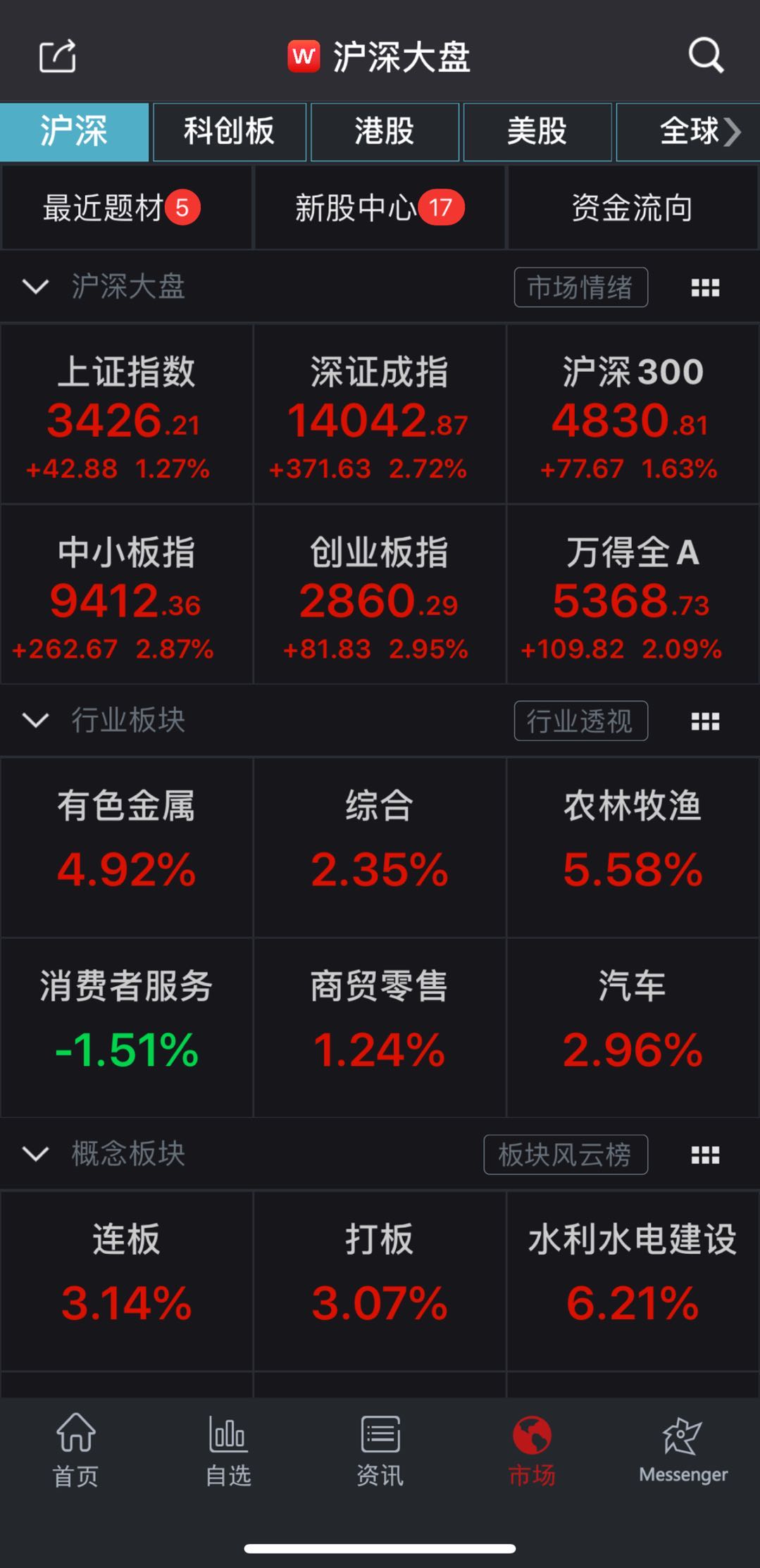View 行业透视 analysis
This screenshot has height=1568, width=760.
point(580,721)
